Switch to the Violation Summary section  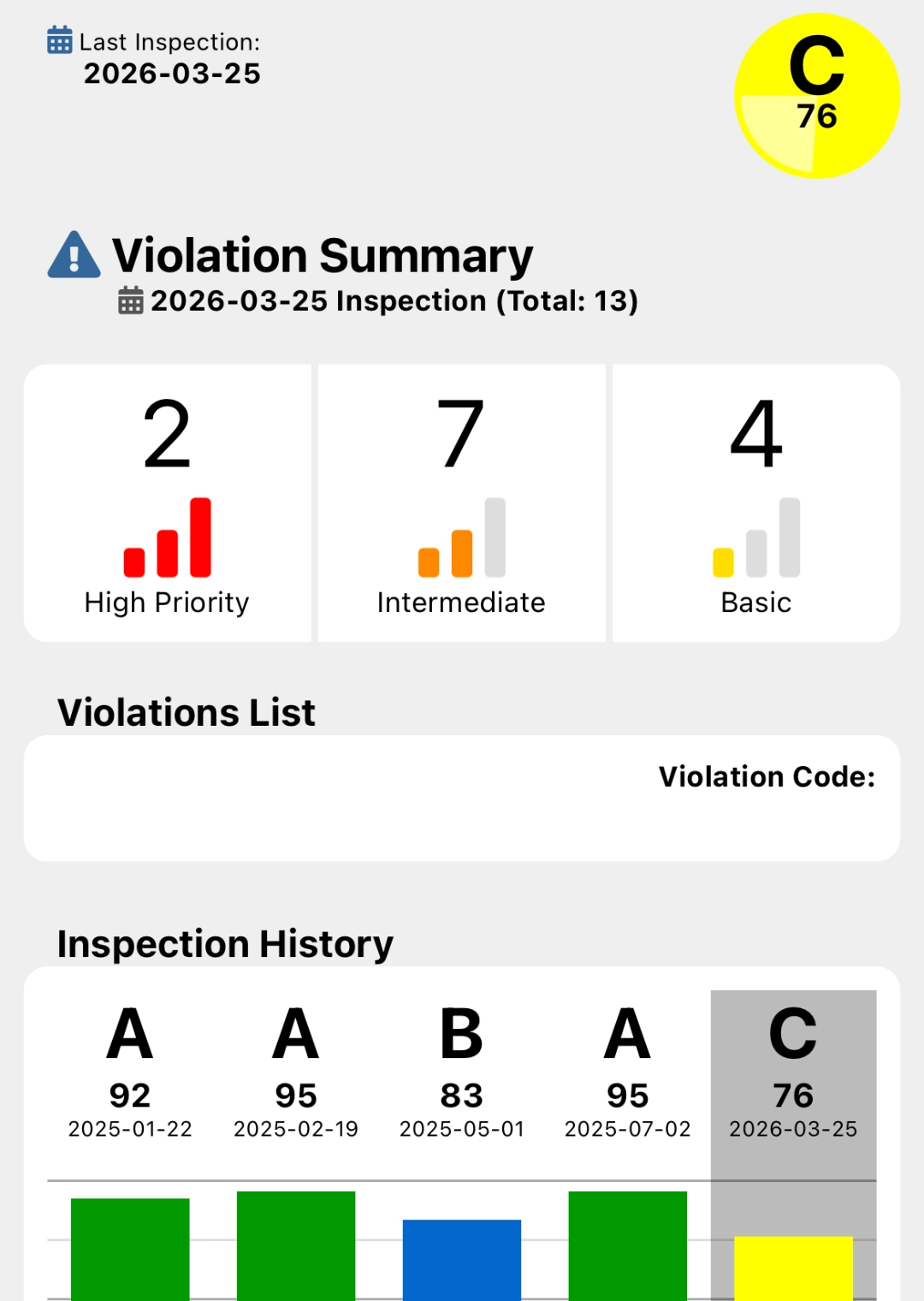click(323, 254)
